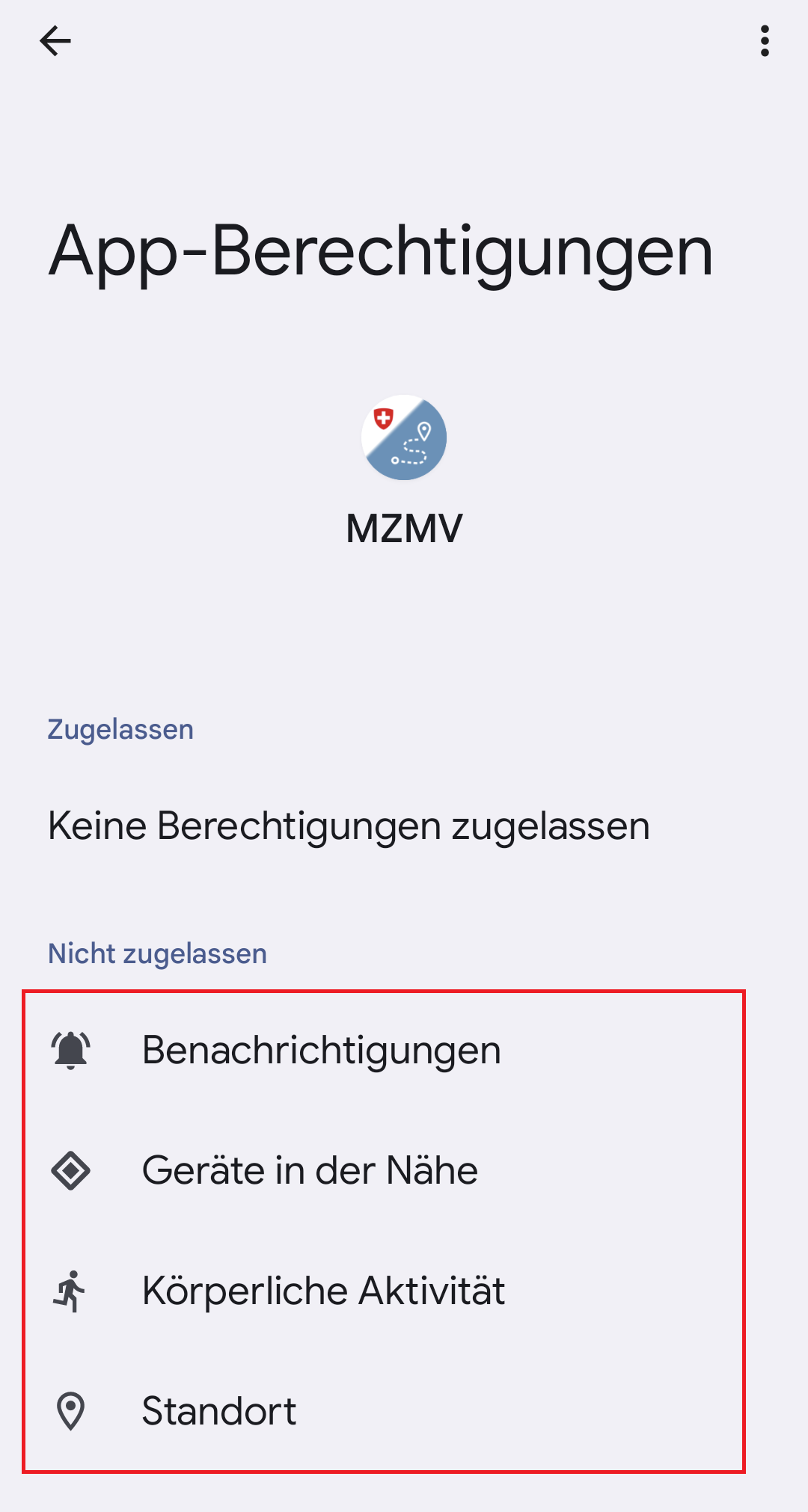Viewport: 808px width, 1512px height.
Task: Open the Benachrichtigungen permission
Action: [322, 1050]
